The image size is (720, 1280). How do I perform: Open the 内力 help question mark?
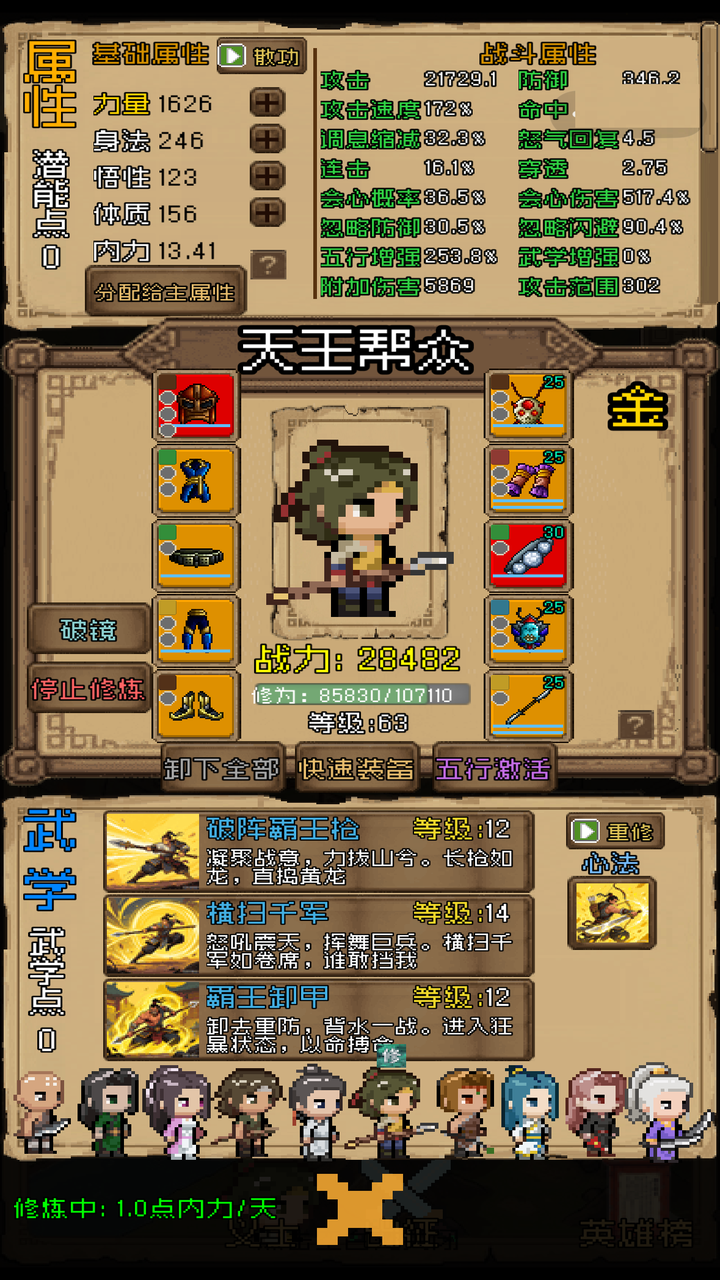(268, 264)
